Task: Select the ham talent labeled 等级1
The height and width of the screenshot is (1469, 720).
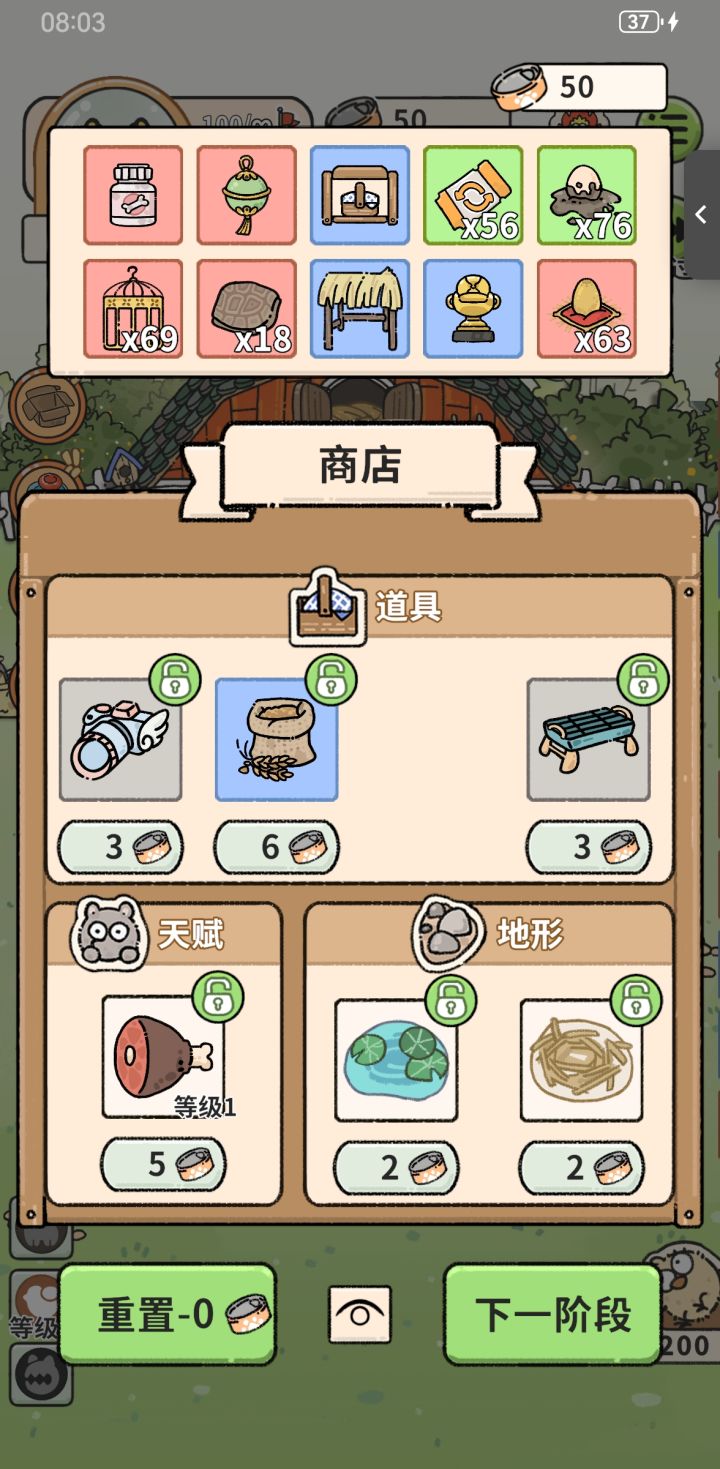Action: [163, 1057]
